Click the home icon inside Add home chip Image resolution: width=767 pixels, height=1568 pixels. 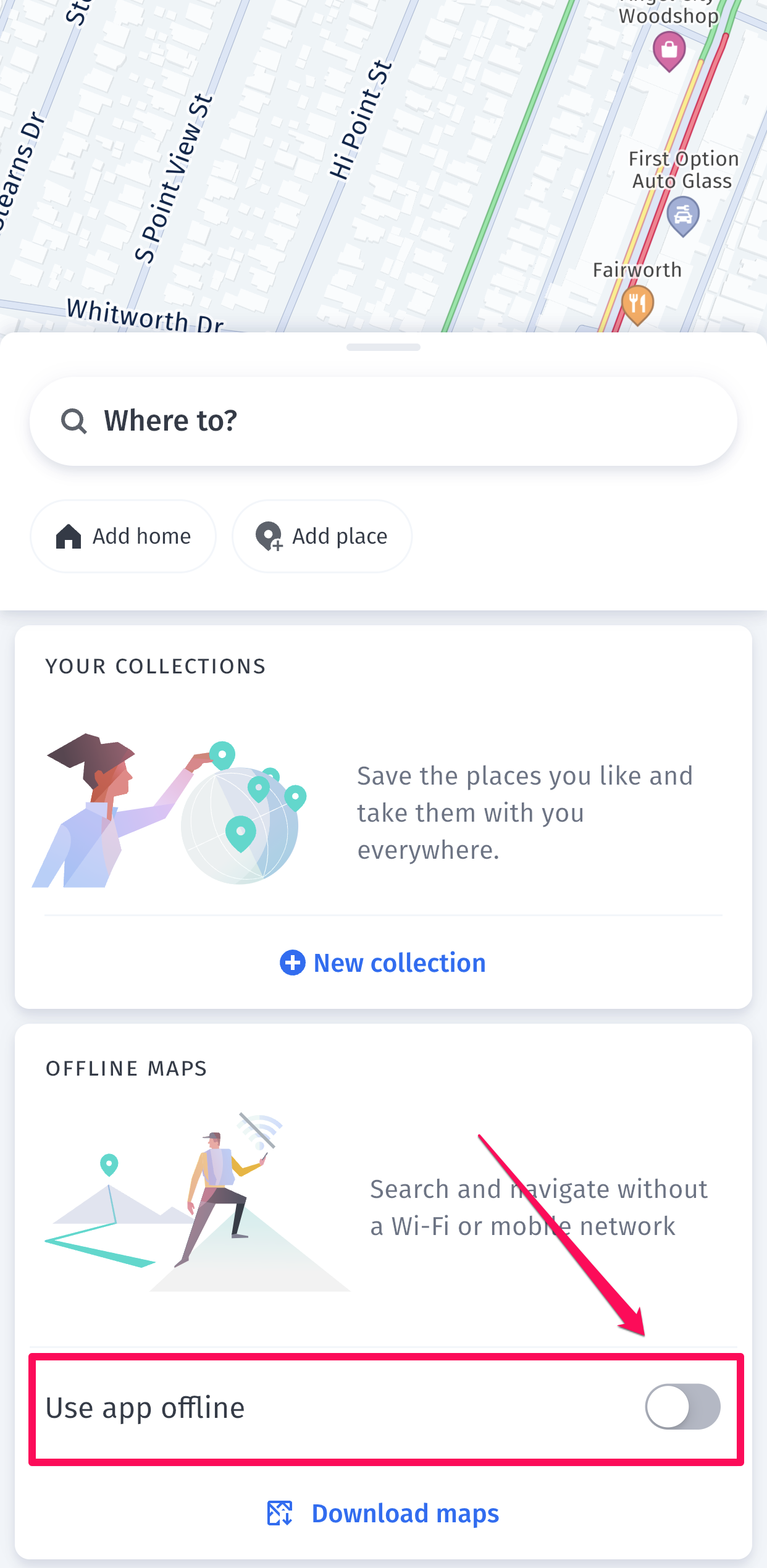(70, 536)
